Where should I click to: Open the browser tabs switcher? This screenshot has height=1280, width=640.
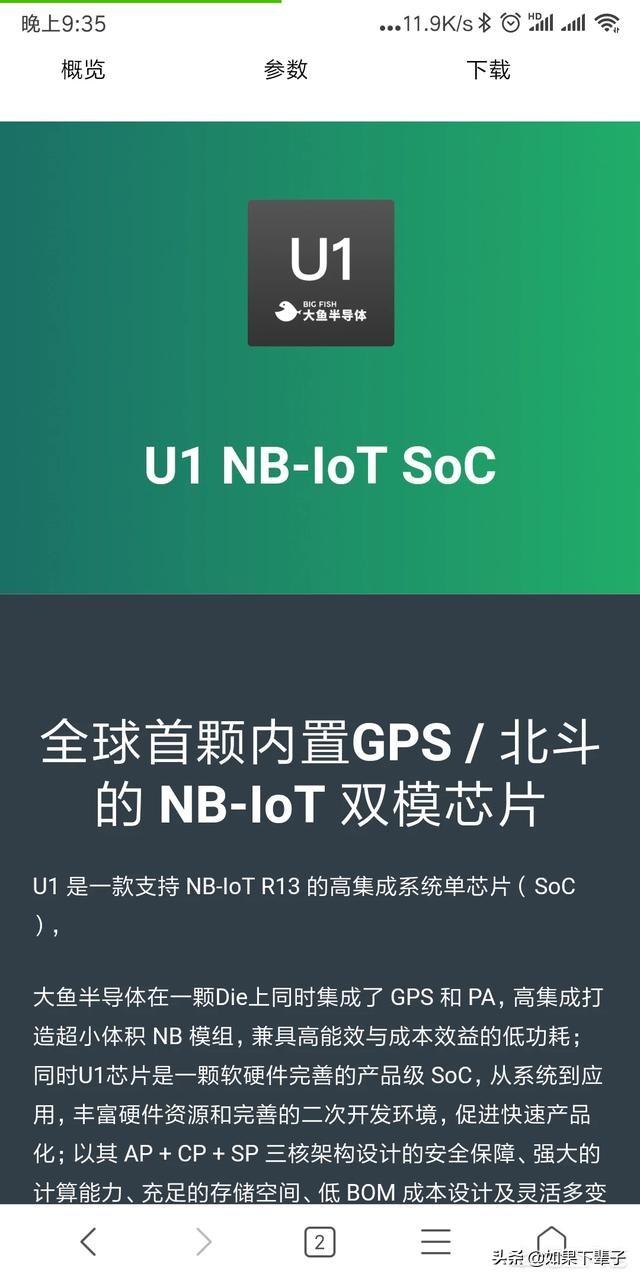click(x=319, y=1242)
